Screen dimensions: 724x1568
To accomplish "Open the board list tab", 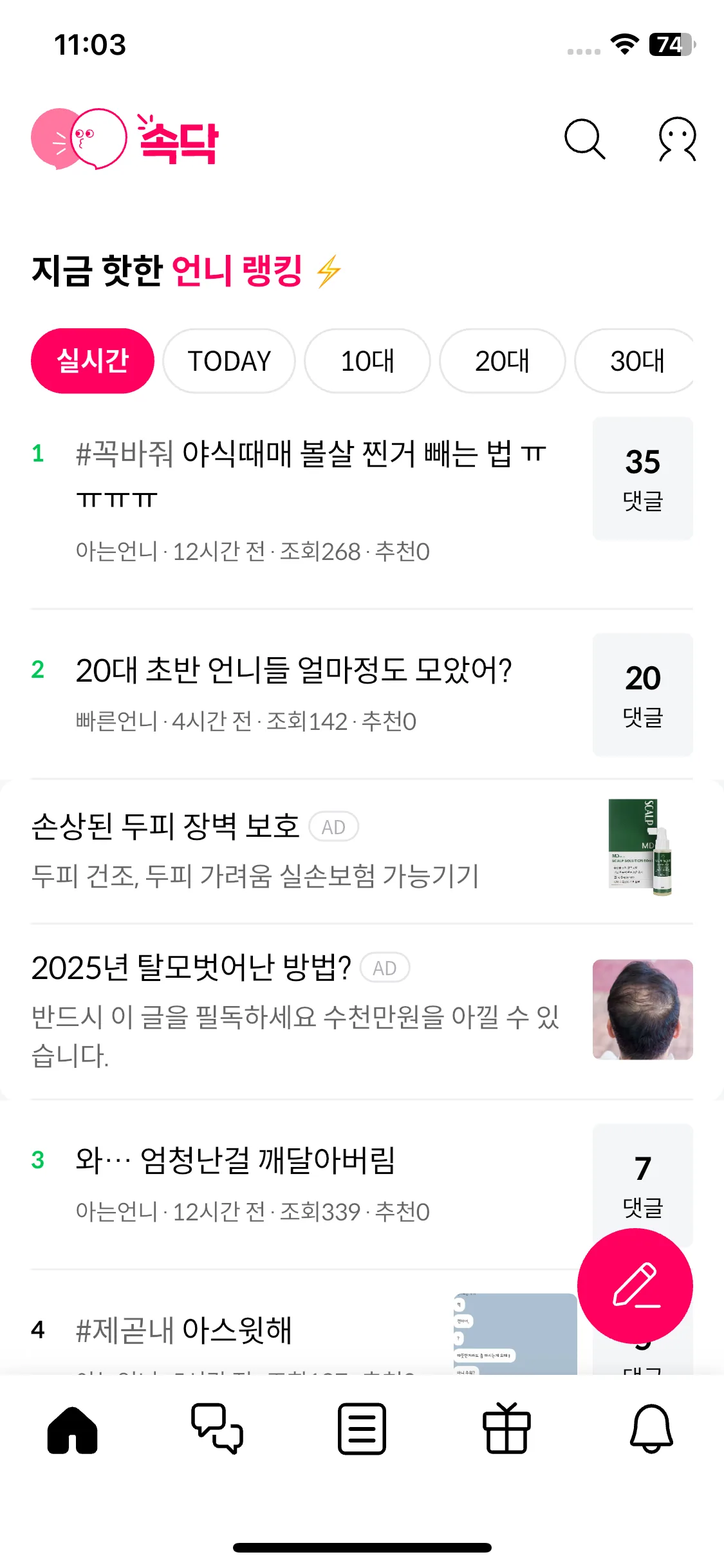I will 362,1430.
